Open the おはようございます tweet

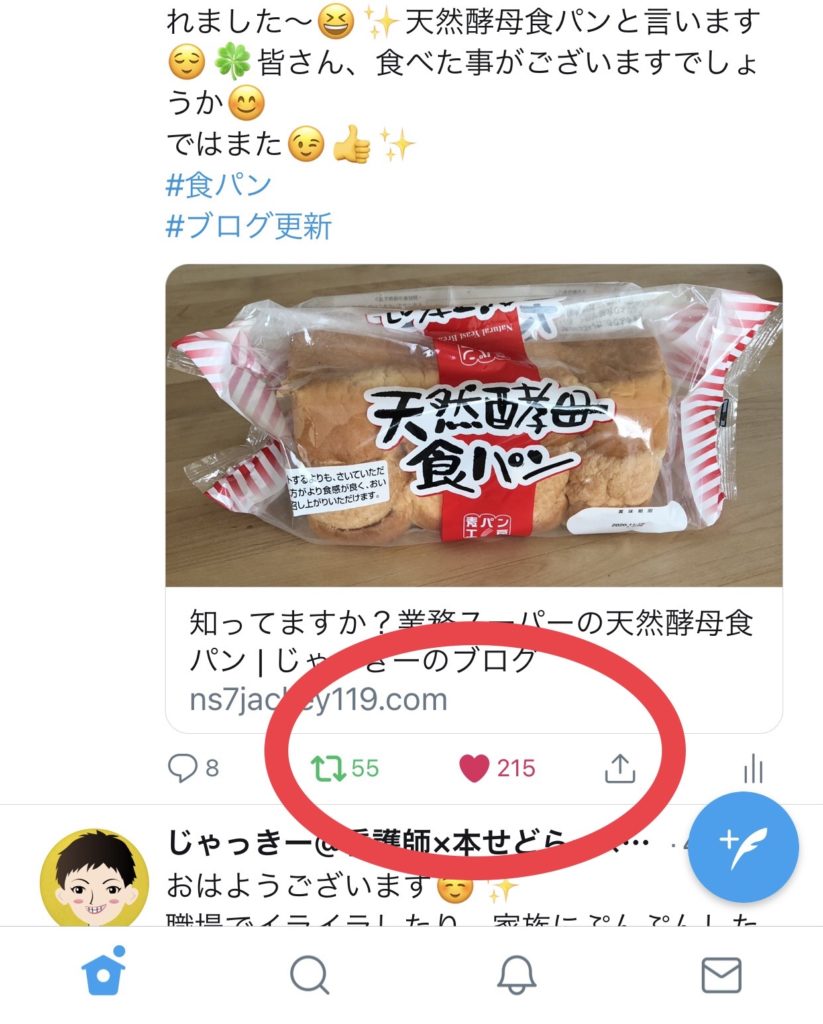[x=300, y=887]
